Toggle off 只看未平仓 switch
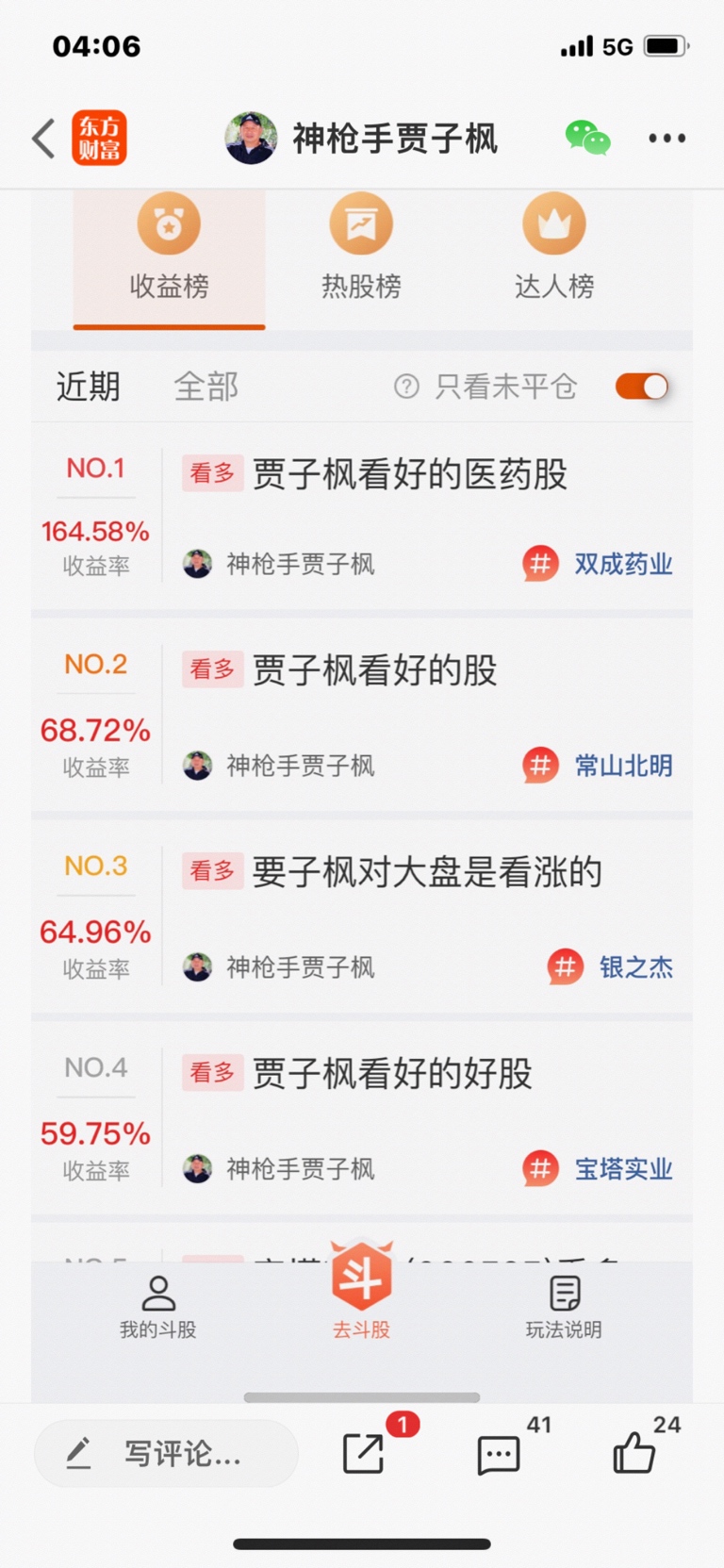 coord(642,387)
